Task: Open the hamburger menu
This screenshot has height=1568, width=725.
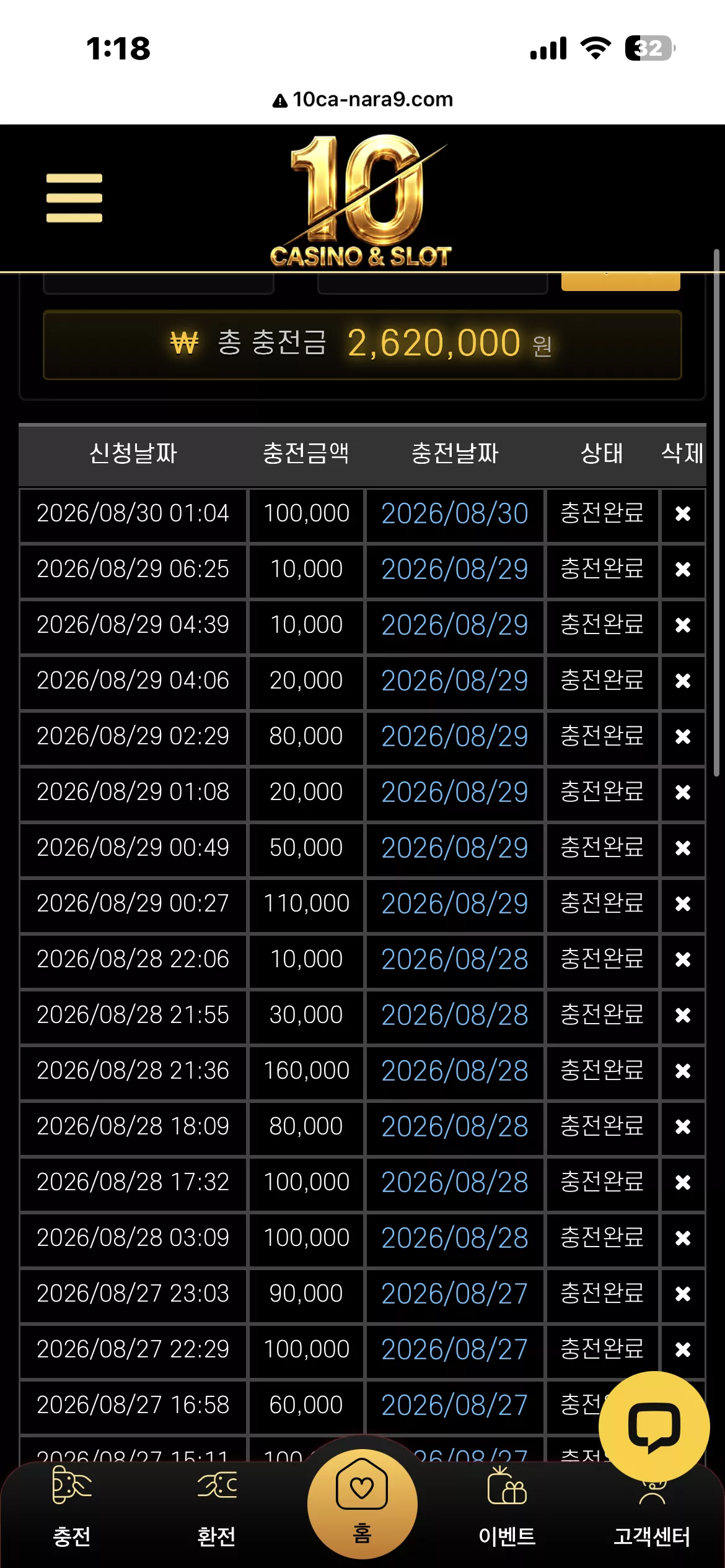Action: [74, 198]
